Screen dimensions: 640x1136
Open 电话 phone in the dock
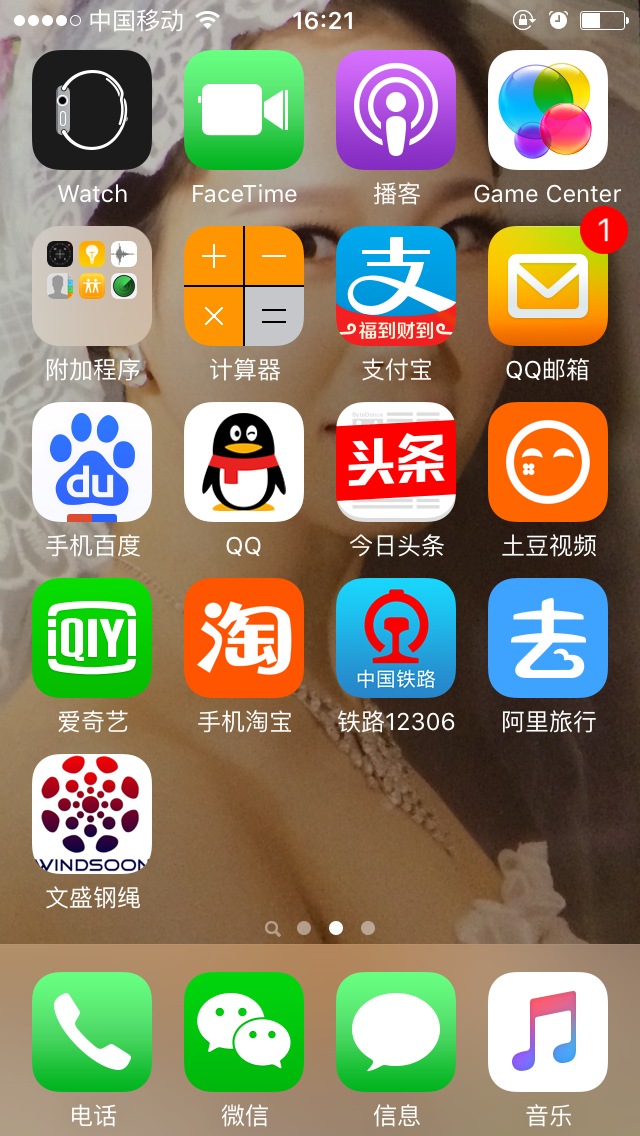pyautogui.click(x=92, y=1032)
